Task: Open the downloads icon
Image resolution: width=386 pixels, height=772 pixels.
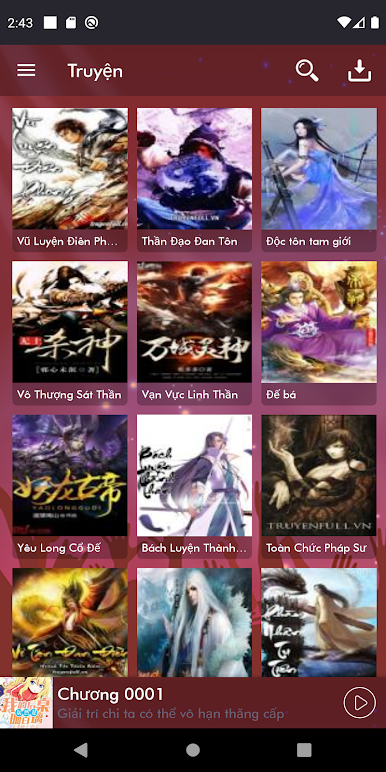Action: pyautogui.click(x=359, y=71)
